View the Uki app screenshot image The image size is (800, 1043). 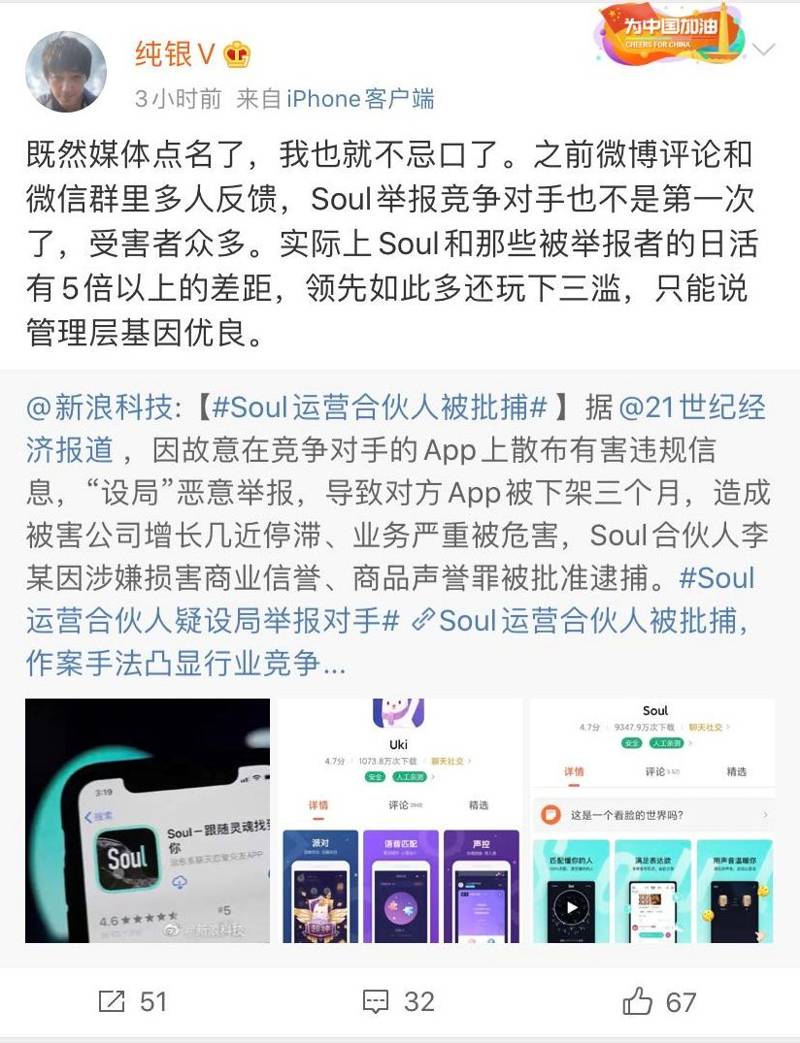(x=399, y=820)
